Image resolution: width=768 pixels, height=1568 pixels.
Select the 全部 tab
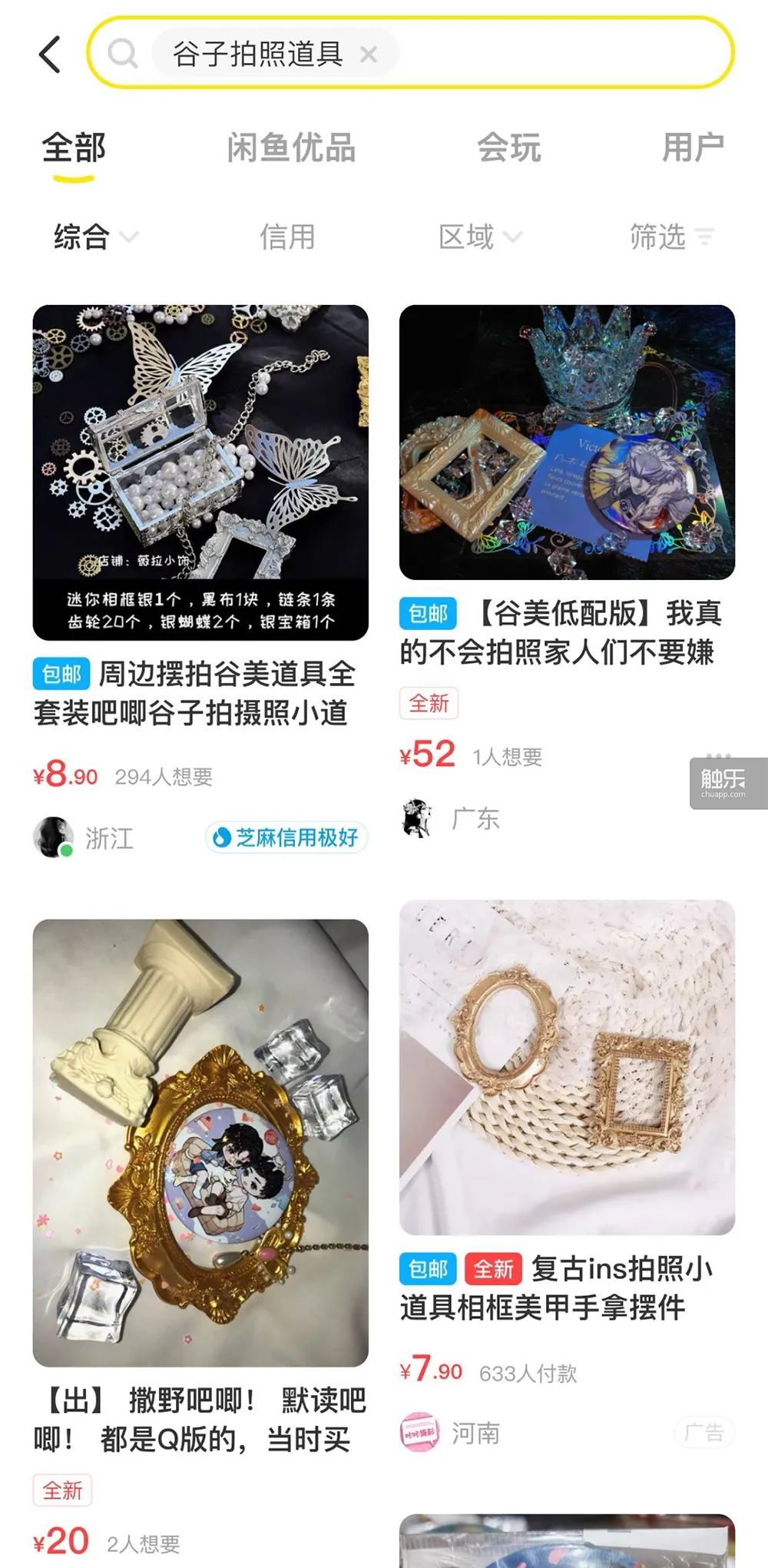[74, 148]
